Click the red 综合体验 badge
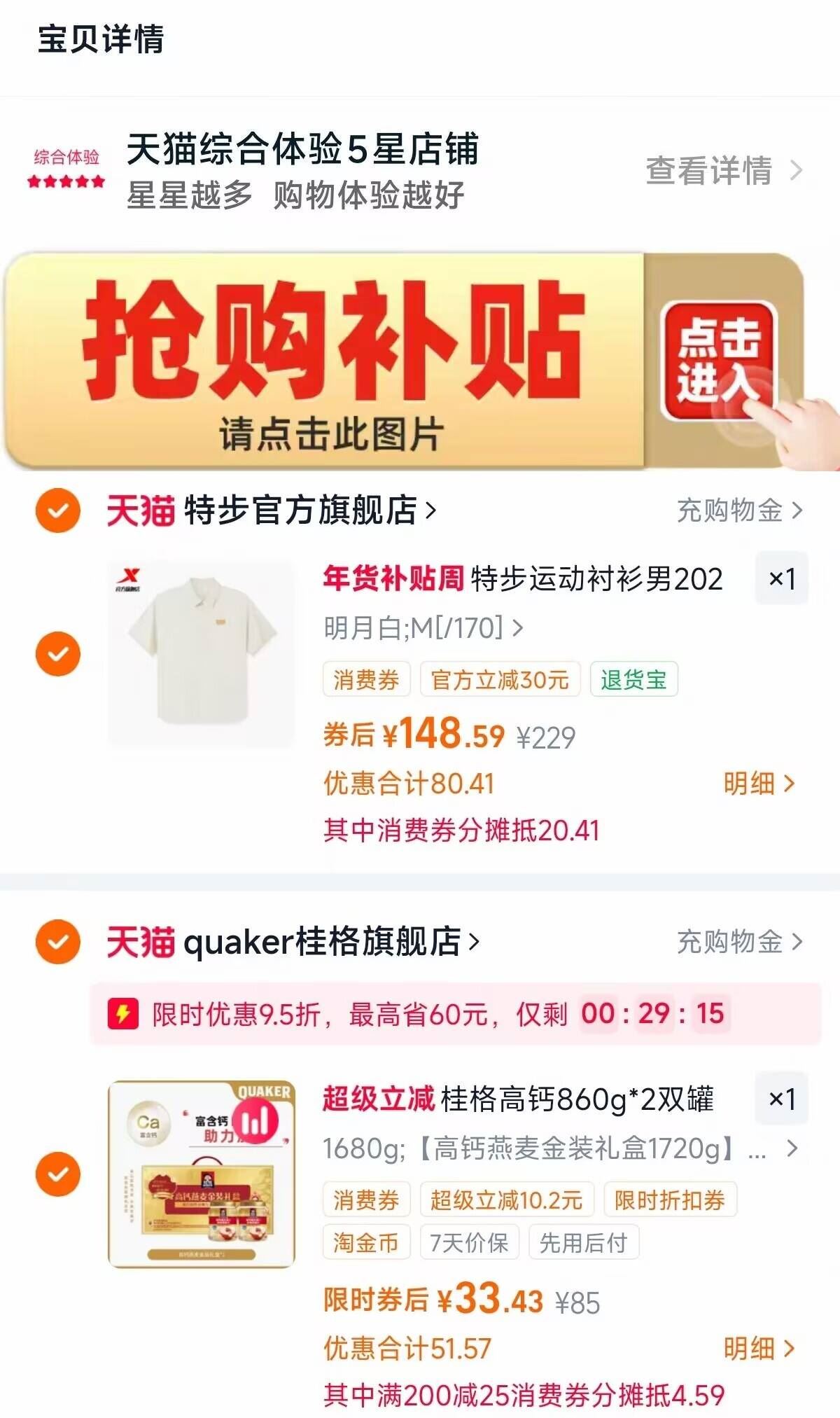840x1418 pixels. click(65, 158)
